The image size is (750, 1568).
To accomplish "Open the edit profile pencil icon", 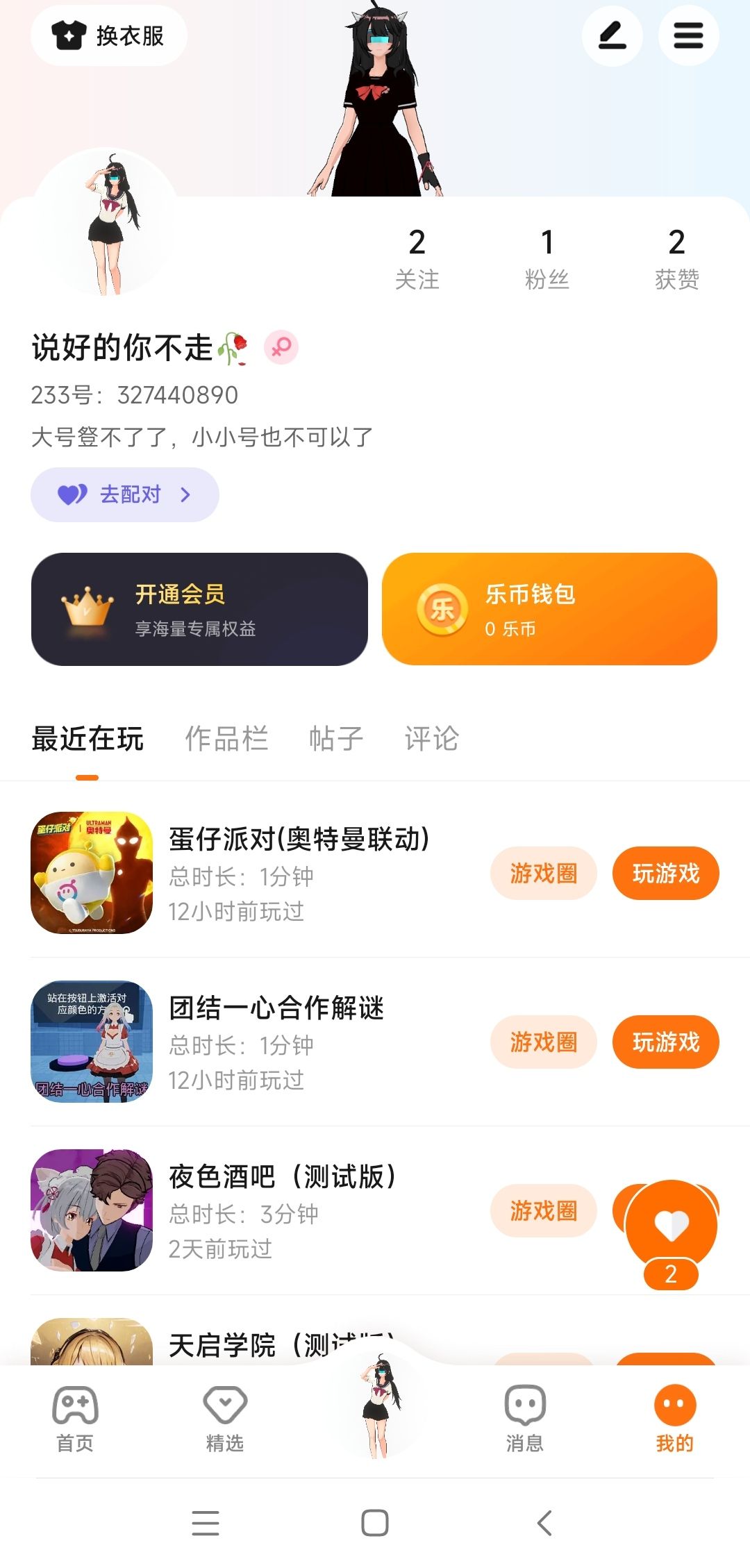I will point(612,35).
